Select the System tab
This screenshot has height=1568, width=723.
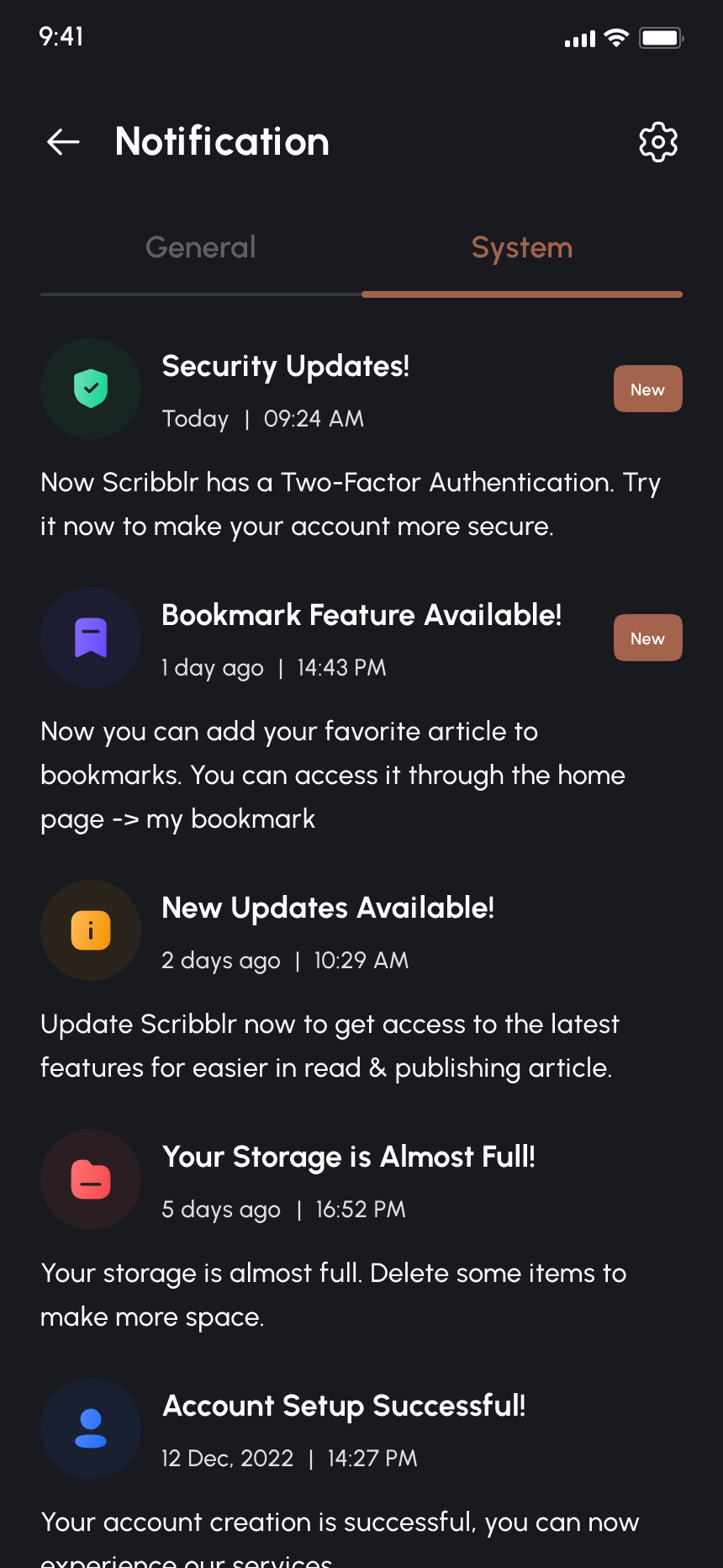pyautogui.click(x=521, y=248)
